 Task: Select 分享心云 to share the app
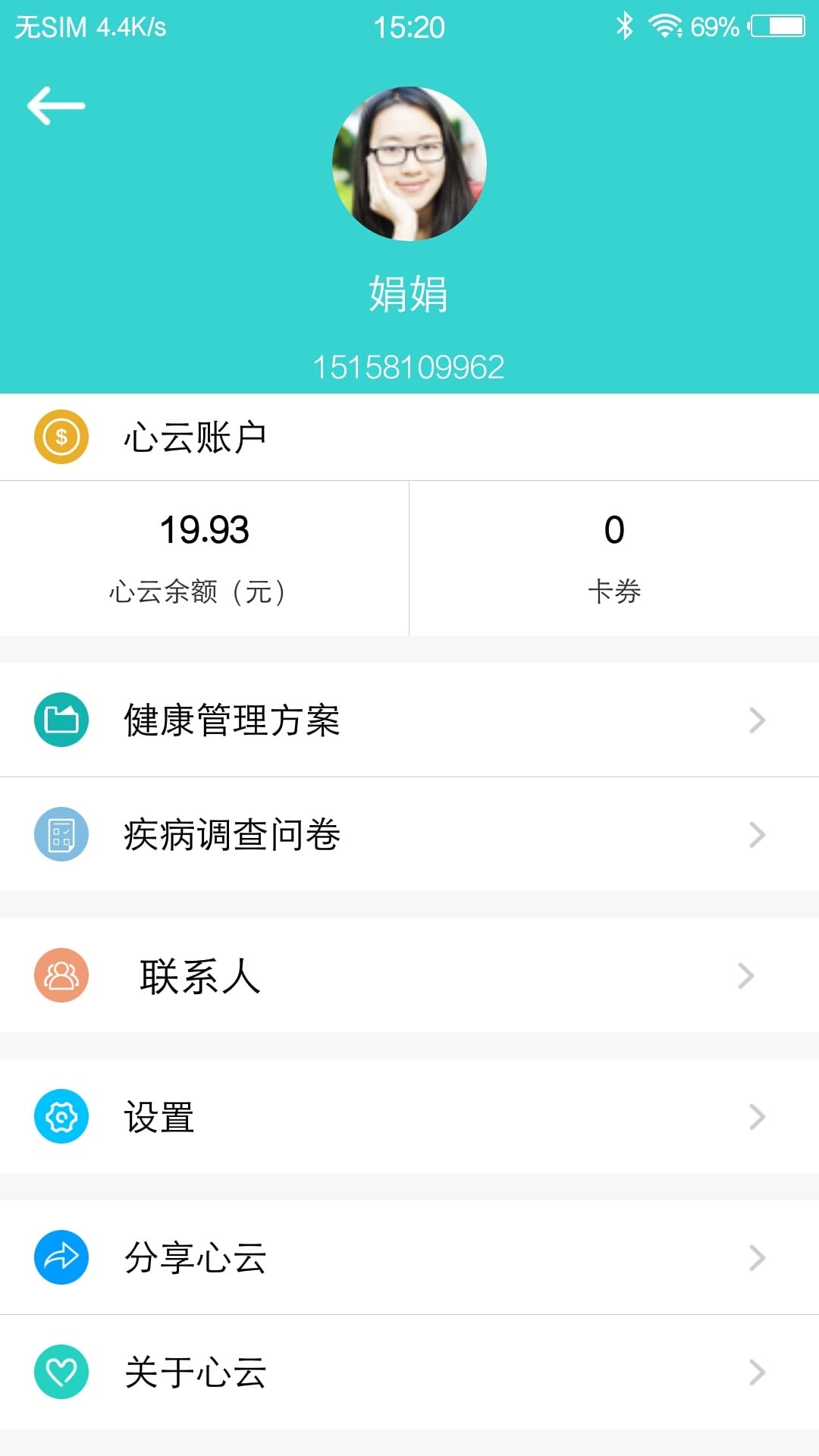[x=409, y=1257]
